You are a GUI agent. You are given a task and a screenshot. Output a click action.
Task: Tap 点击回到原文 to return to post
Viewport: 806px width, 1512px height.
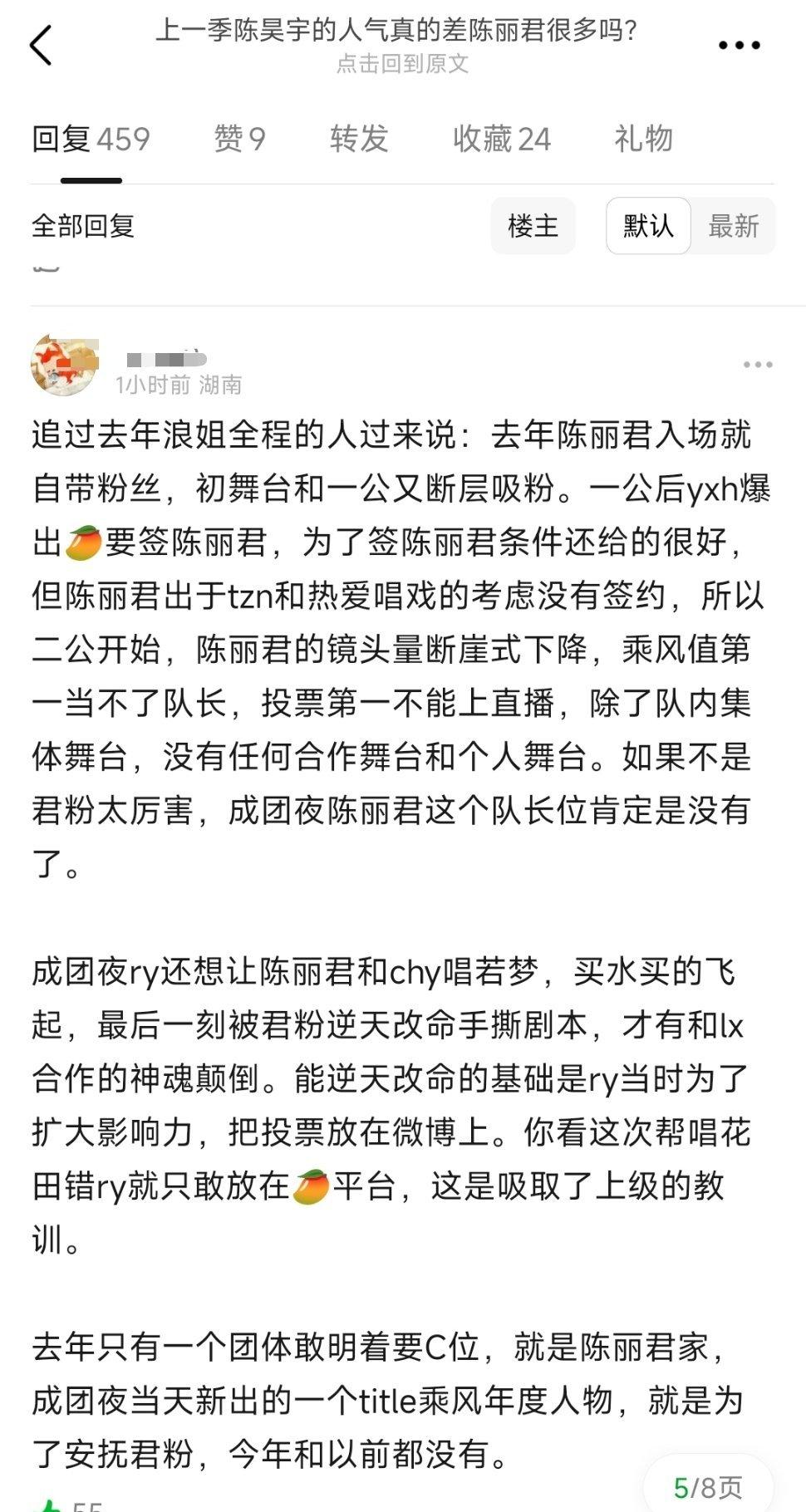402,64
